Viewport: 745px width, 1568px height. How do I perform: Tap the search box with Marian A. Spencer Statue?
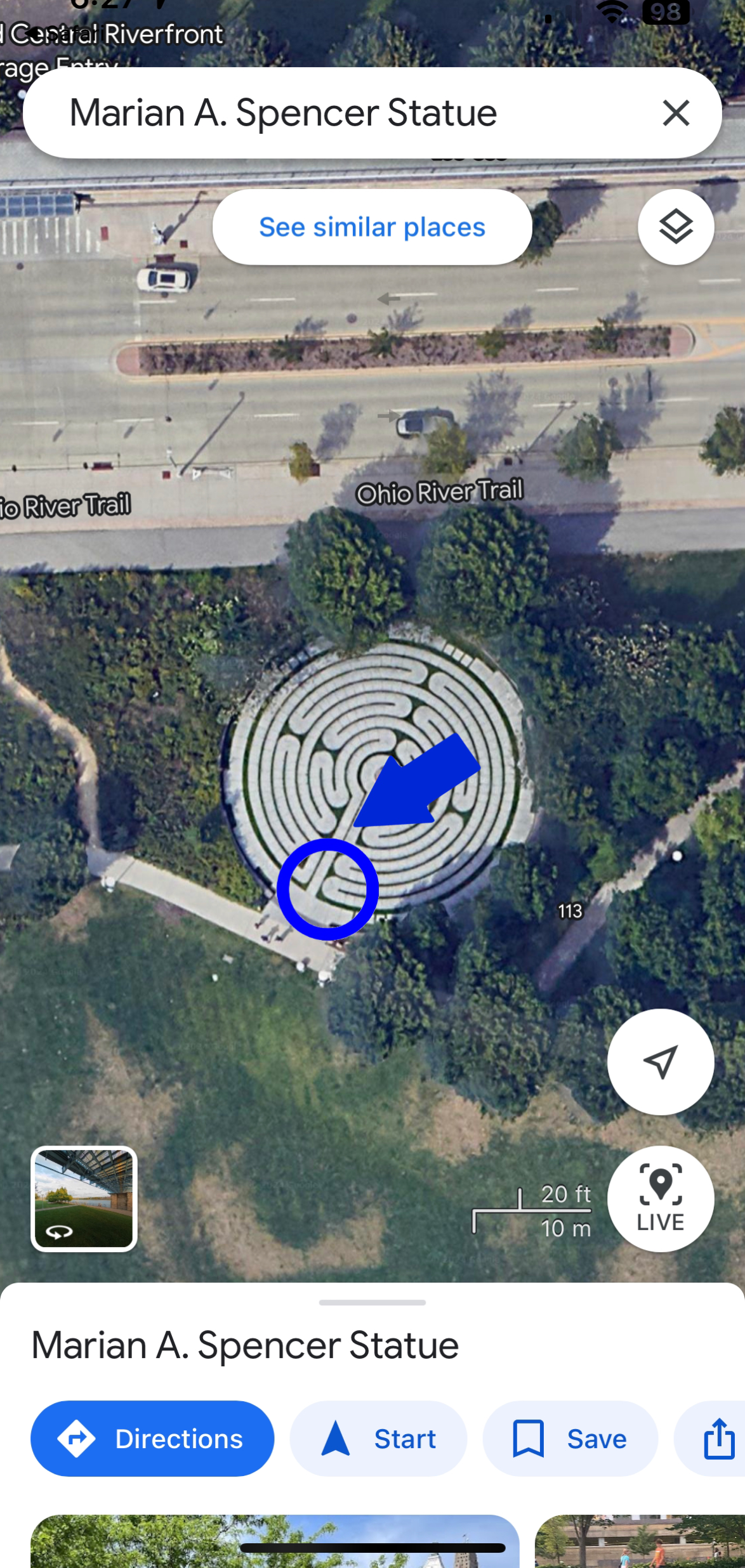(317, 114)
